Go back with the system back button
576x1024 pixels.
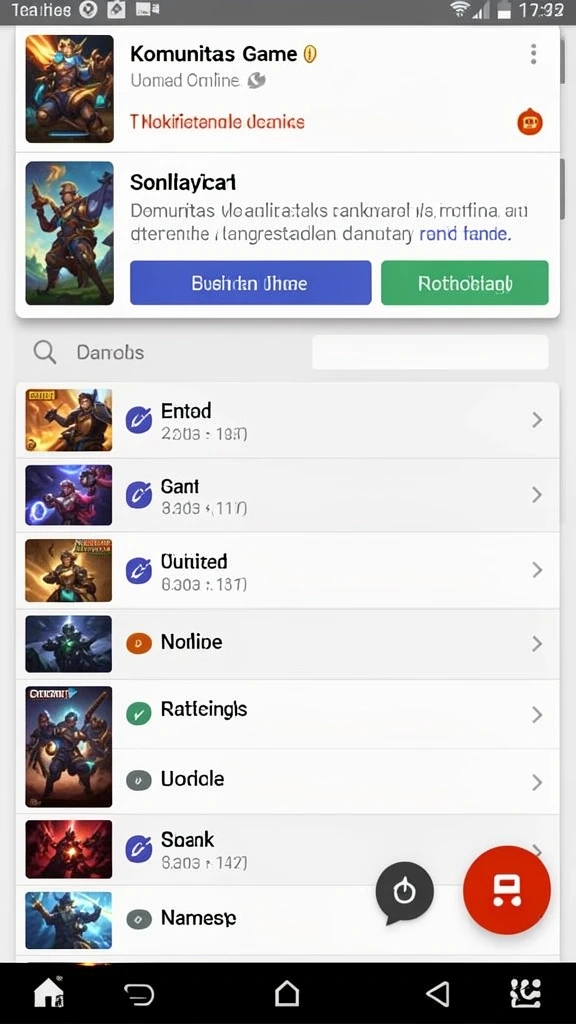(x=438, y=994)
